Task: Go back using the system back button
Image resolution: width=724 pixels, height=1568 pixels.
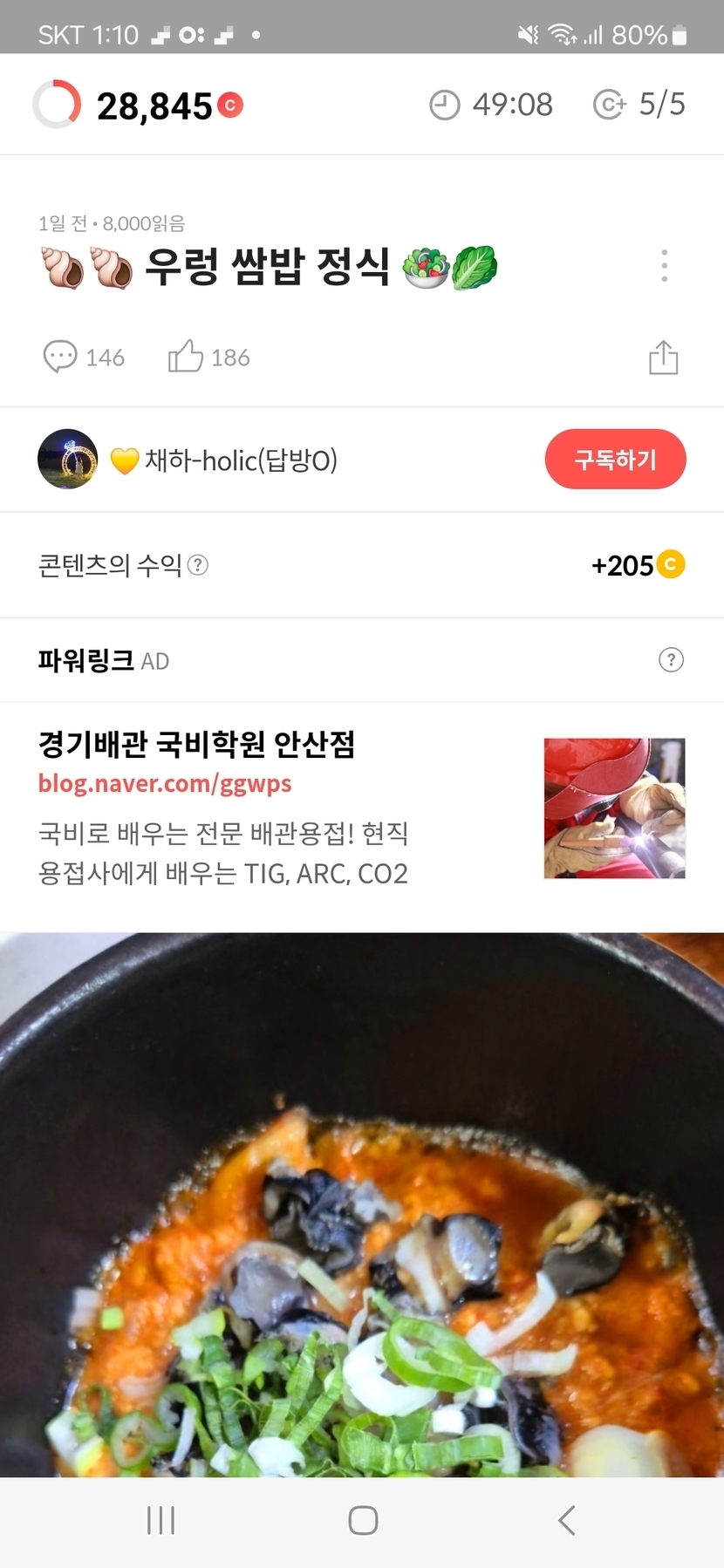Action: coord(566,1520)
